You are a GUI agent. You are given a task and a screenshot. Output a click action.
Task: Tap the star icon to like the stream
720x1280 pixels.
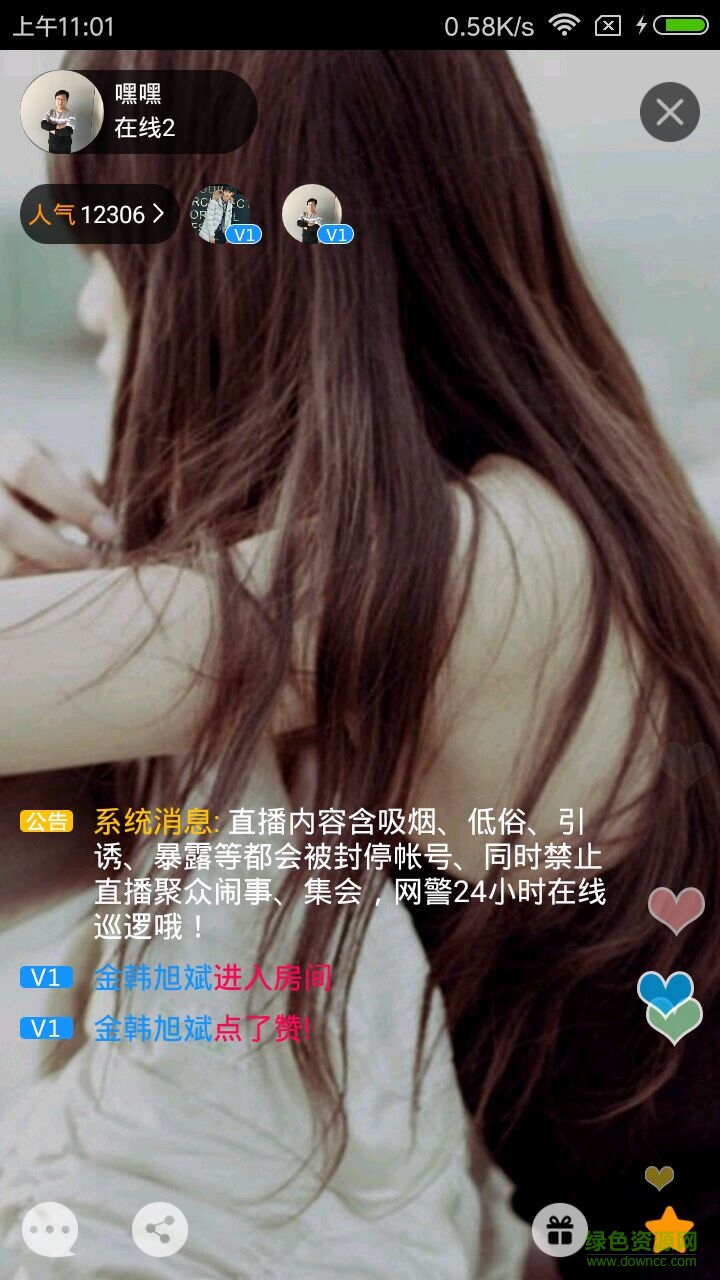tap(669, 1229)
